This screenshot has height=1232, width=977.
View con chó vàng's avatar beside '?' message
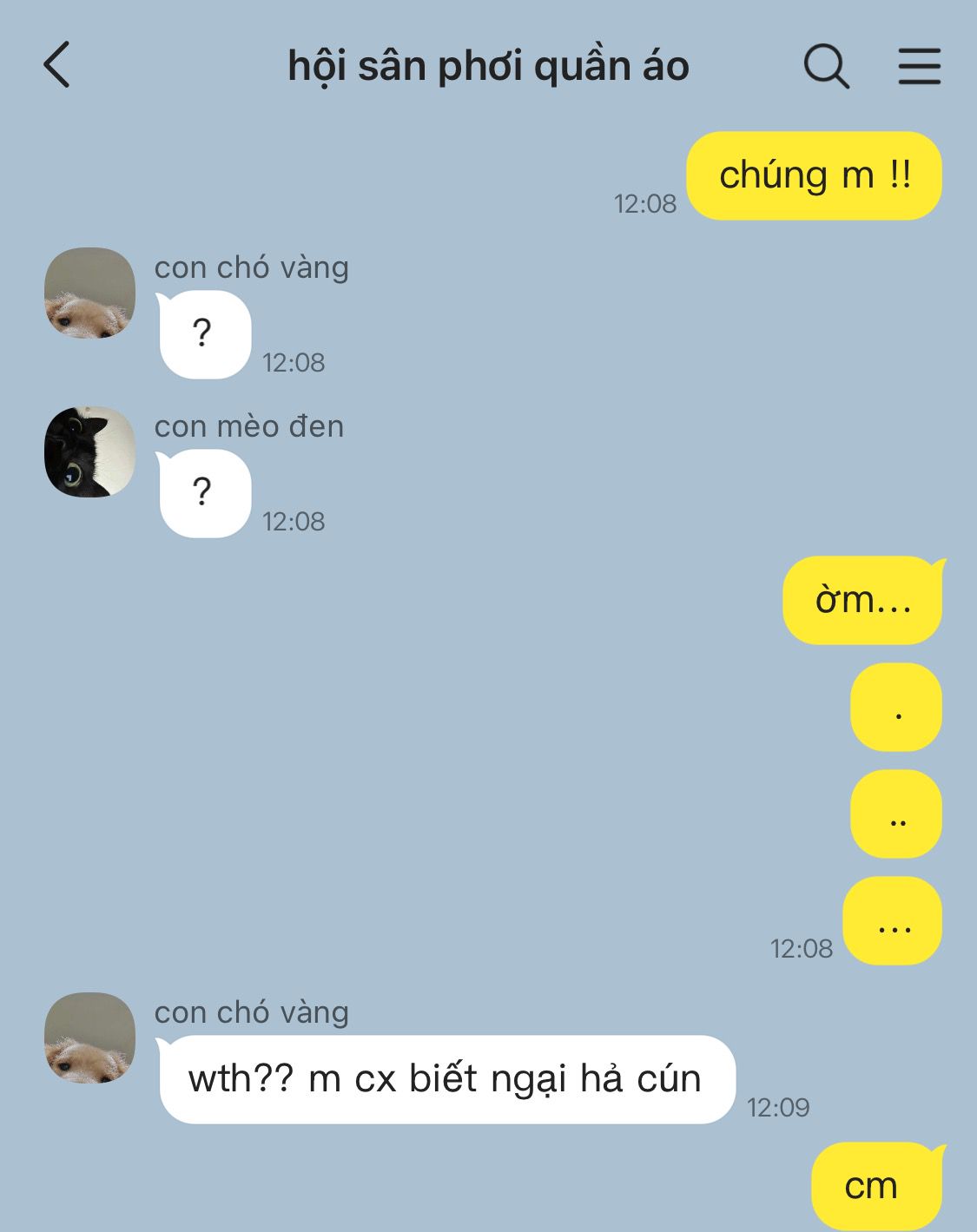coord(89,293)
